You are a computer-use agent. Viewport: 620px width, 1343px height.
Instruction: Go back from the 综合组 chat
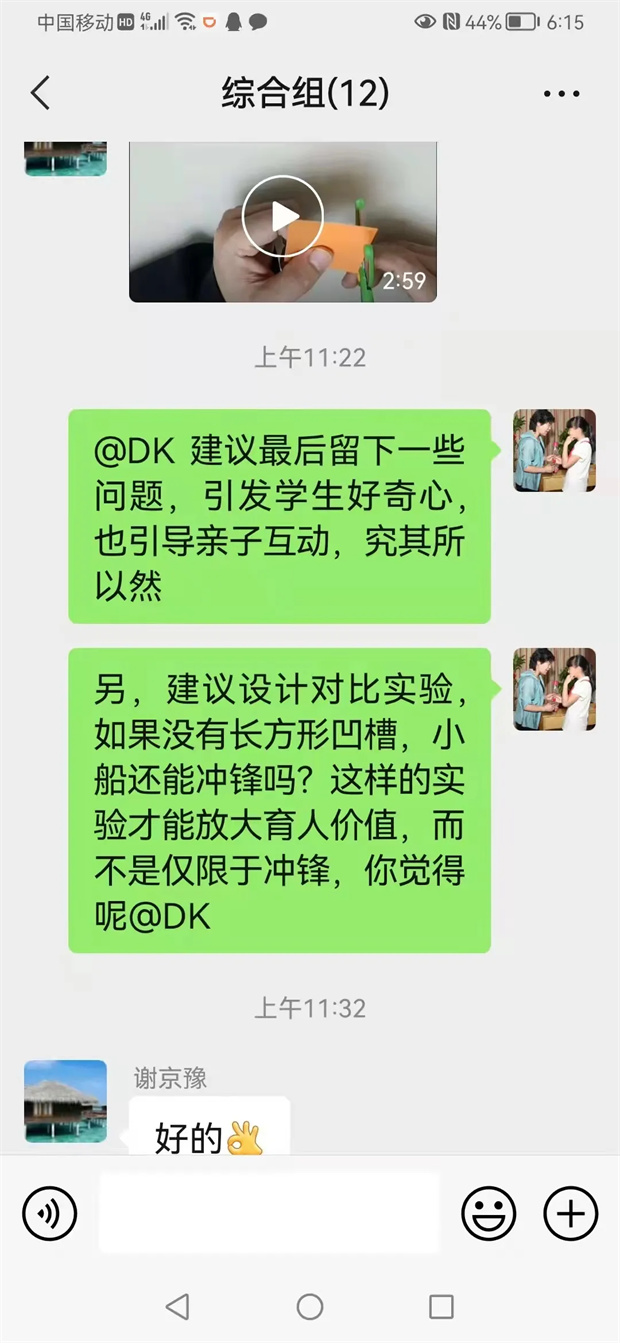tap(40, 93)
